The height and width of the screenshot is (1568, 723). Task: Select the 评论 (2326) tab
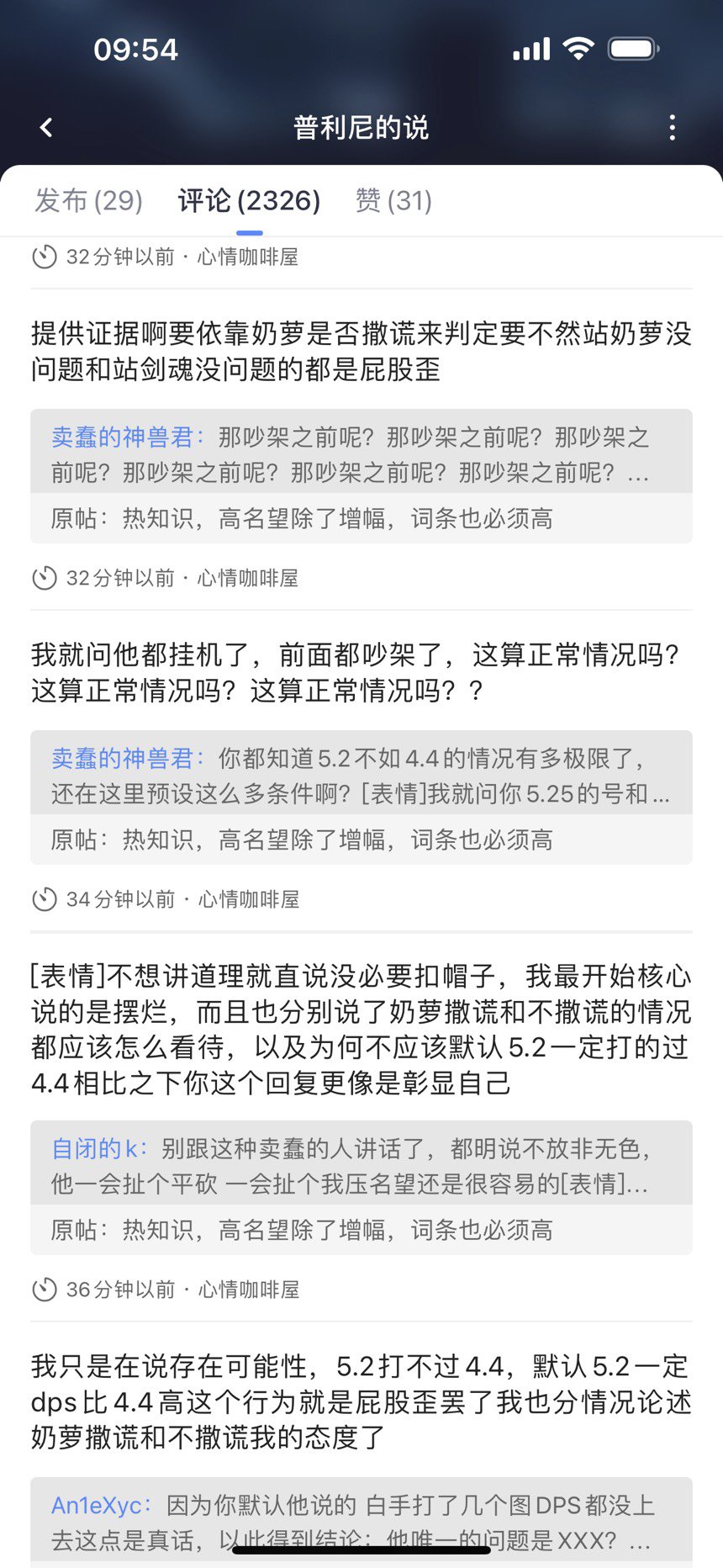click(248, 200)
